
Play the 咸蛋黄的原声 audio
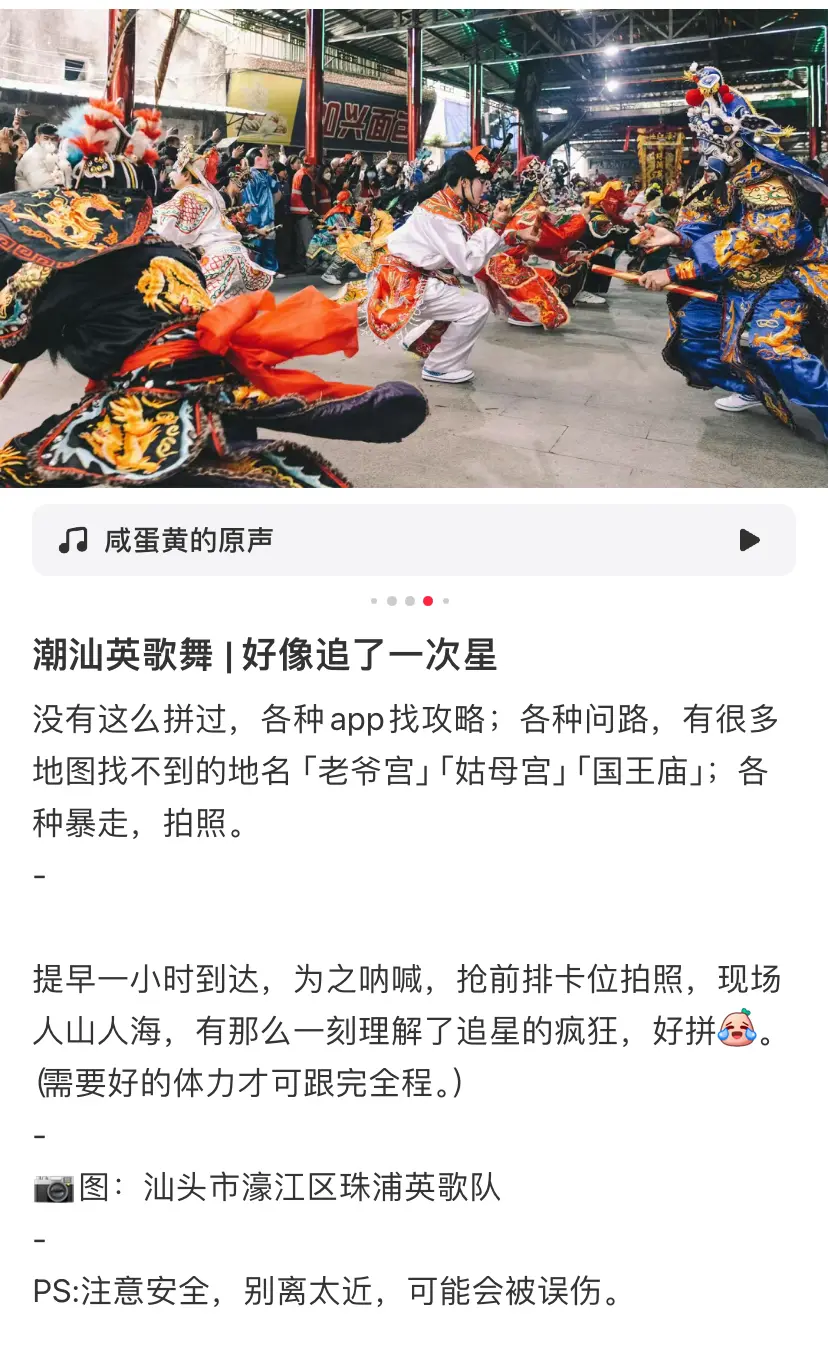(x=749, y=541)
